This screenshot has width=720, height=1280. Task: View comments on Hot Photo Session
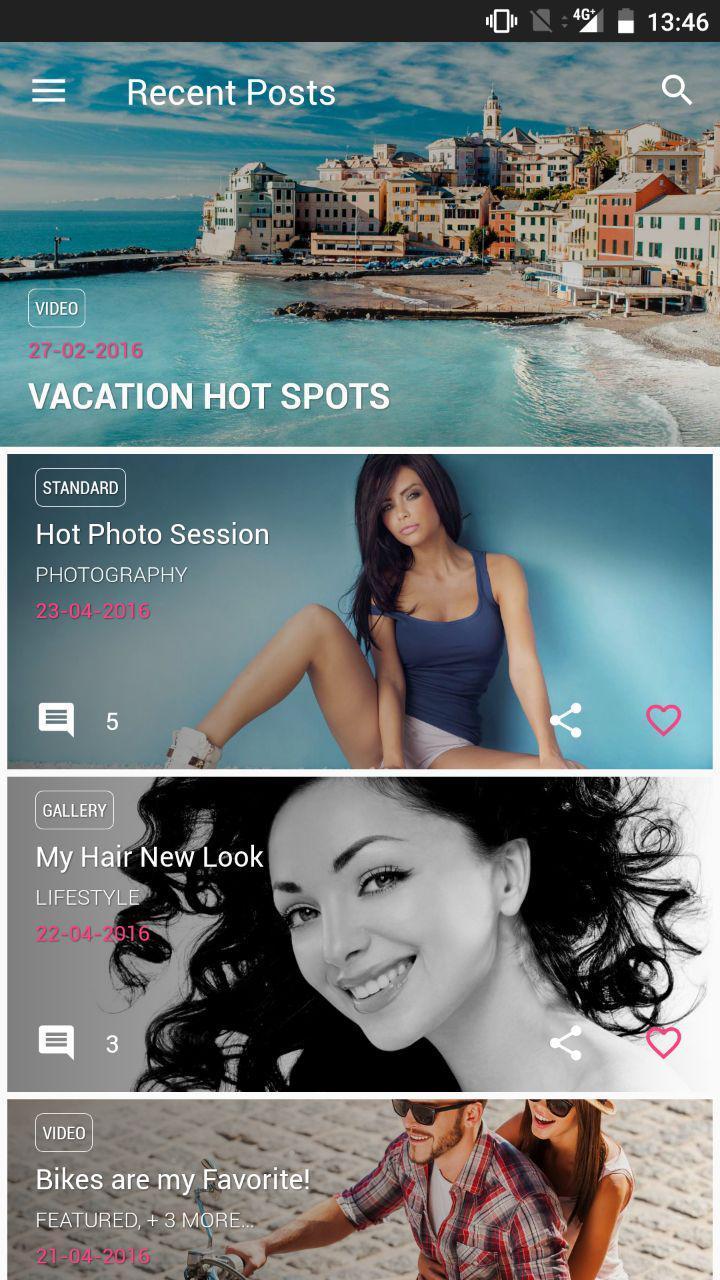(56, 720)
